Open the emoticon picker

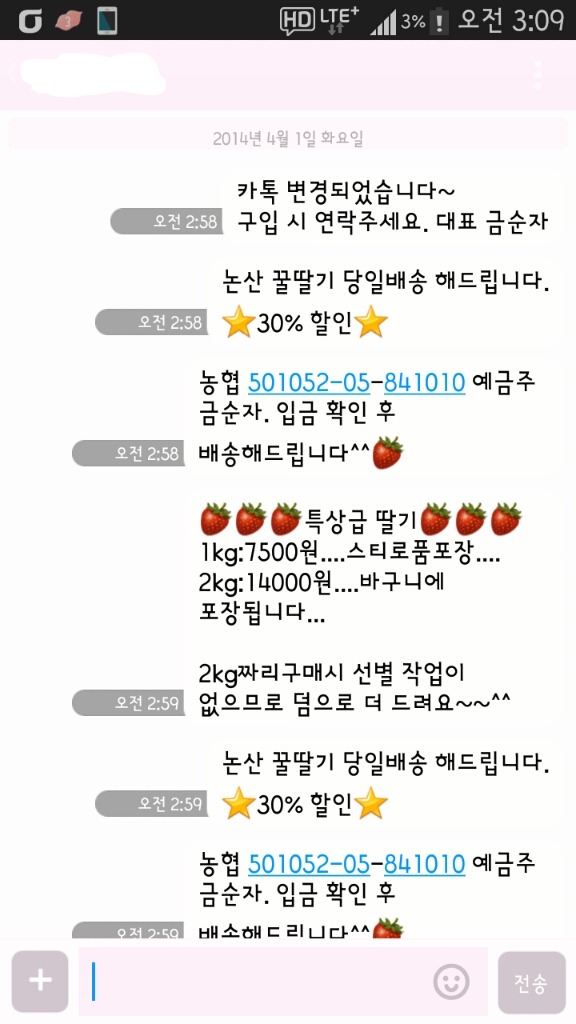click(x=451, y=982)
